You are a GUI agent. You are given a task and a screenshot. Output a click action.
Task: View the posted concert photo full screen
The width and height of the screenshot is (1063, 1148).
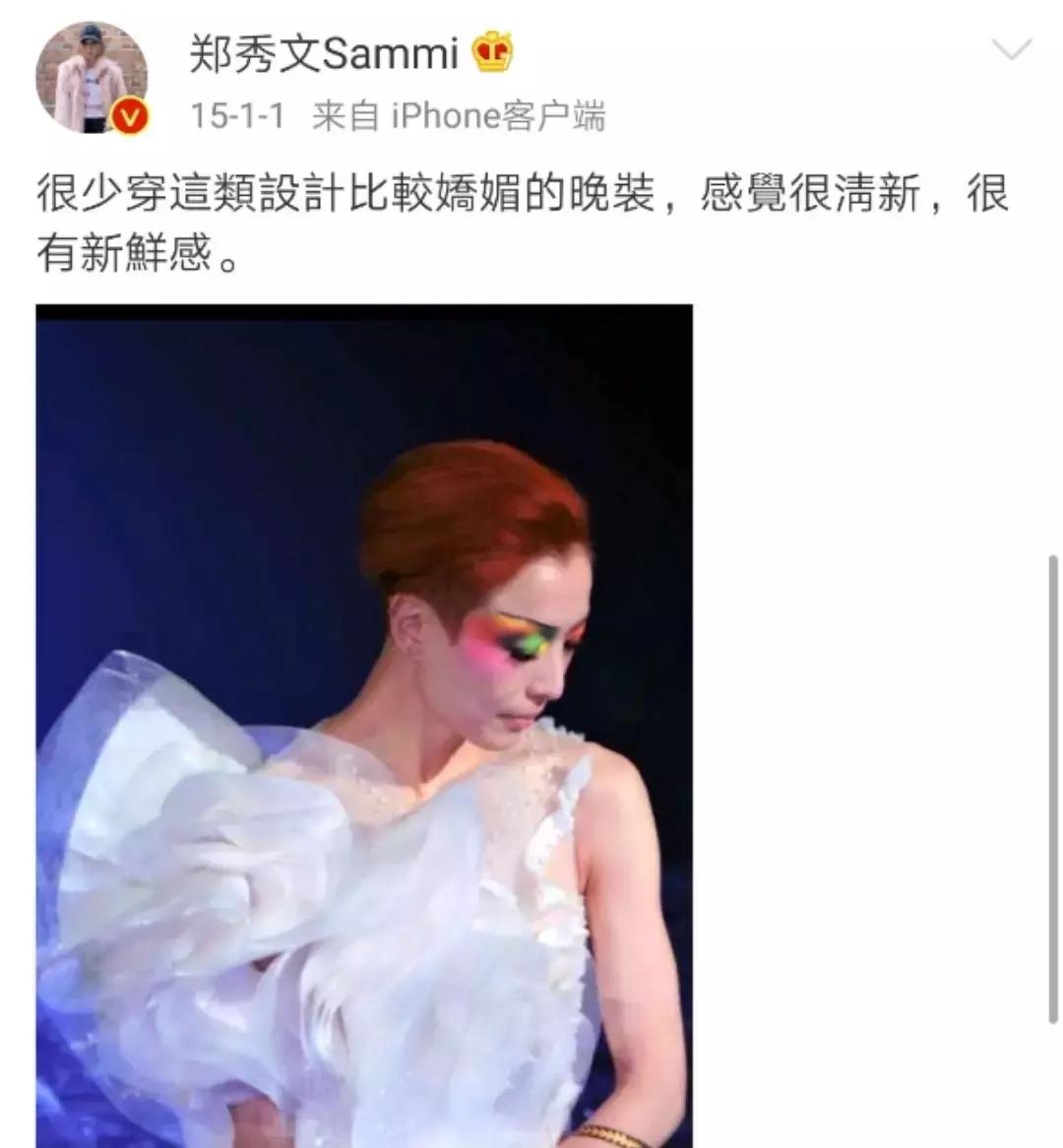[364, 726]
